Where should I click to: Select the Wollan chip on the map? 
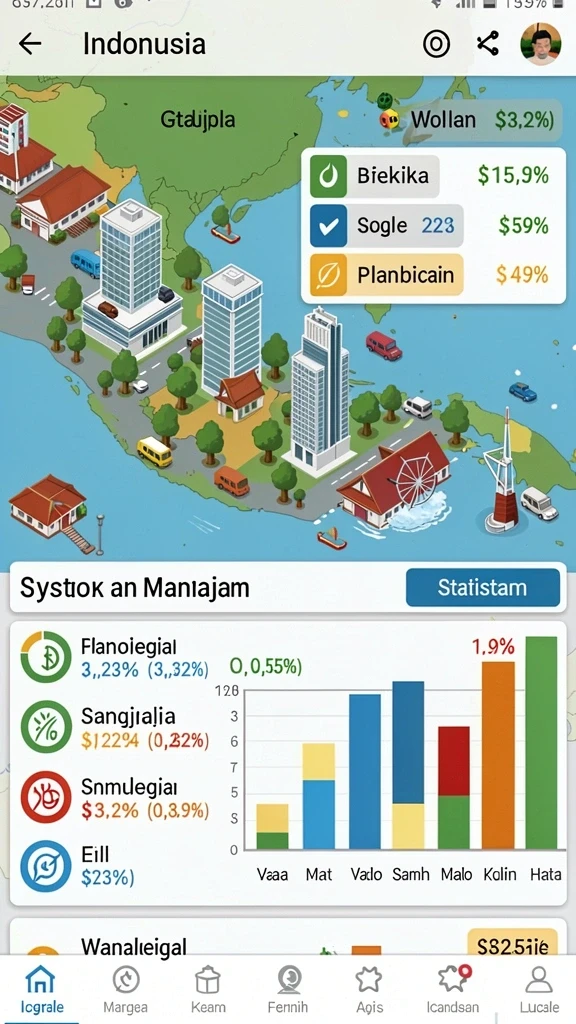[468, 120]
